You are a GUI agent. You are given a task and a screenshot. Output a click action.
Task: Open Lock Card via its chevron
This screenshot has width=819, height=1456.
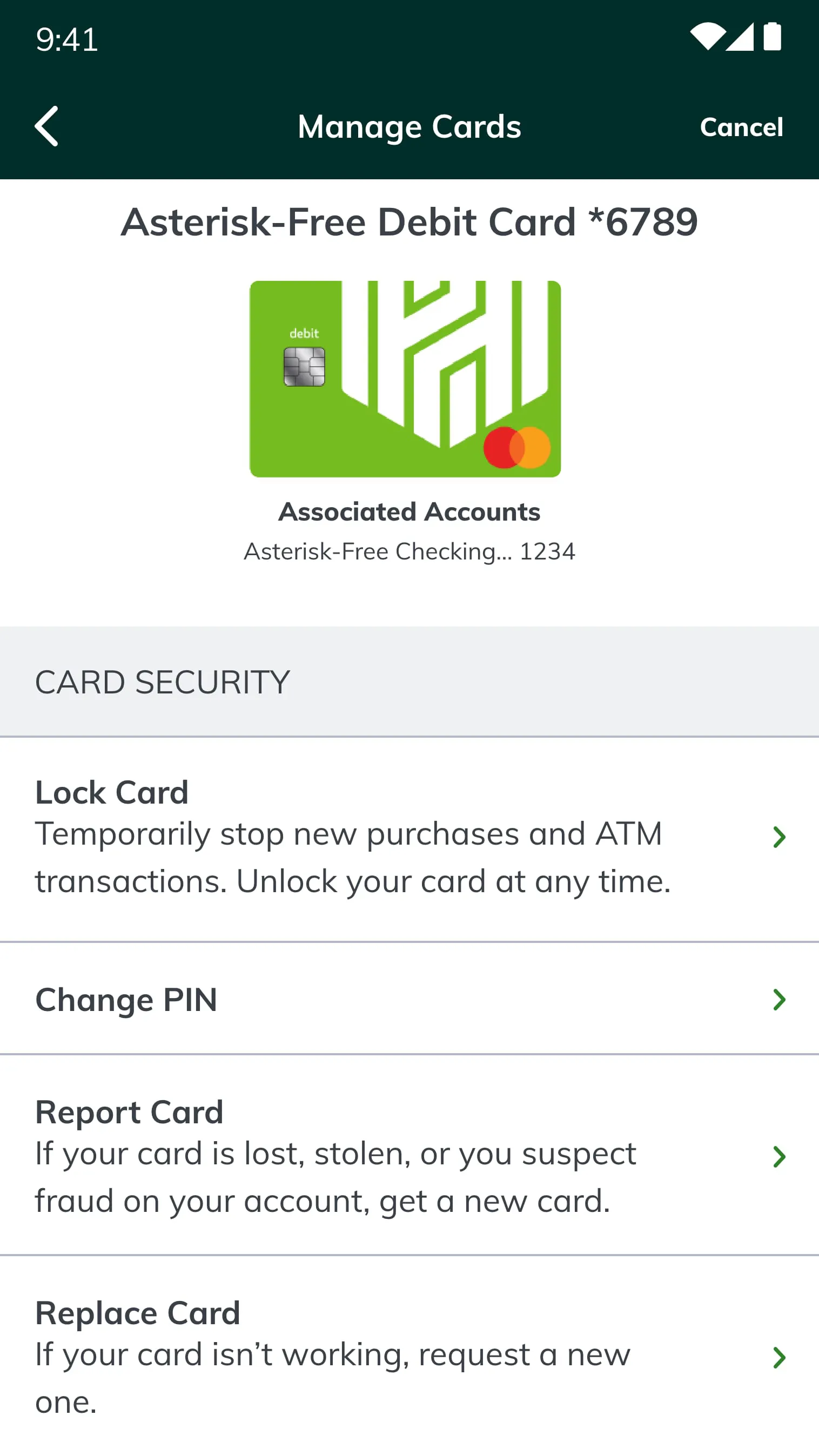[x=779, y=835]
